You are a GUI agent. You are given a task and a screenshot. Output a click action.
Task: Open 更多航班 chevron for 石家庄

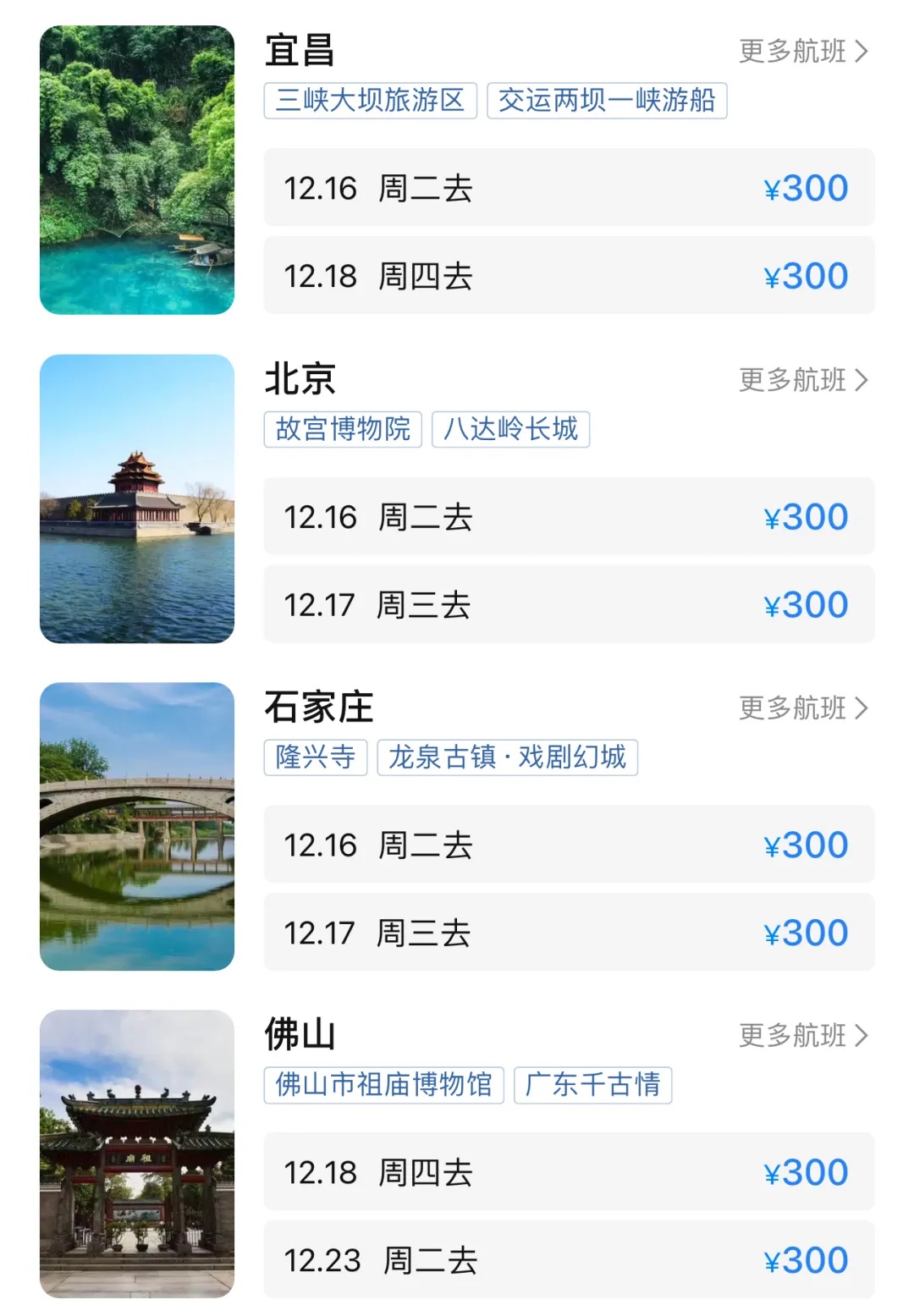804,708
